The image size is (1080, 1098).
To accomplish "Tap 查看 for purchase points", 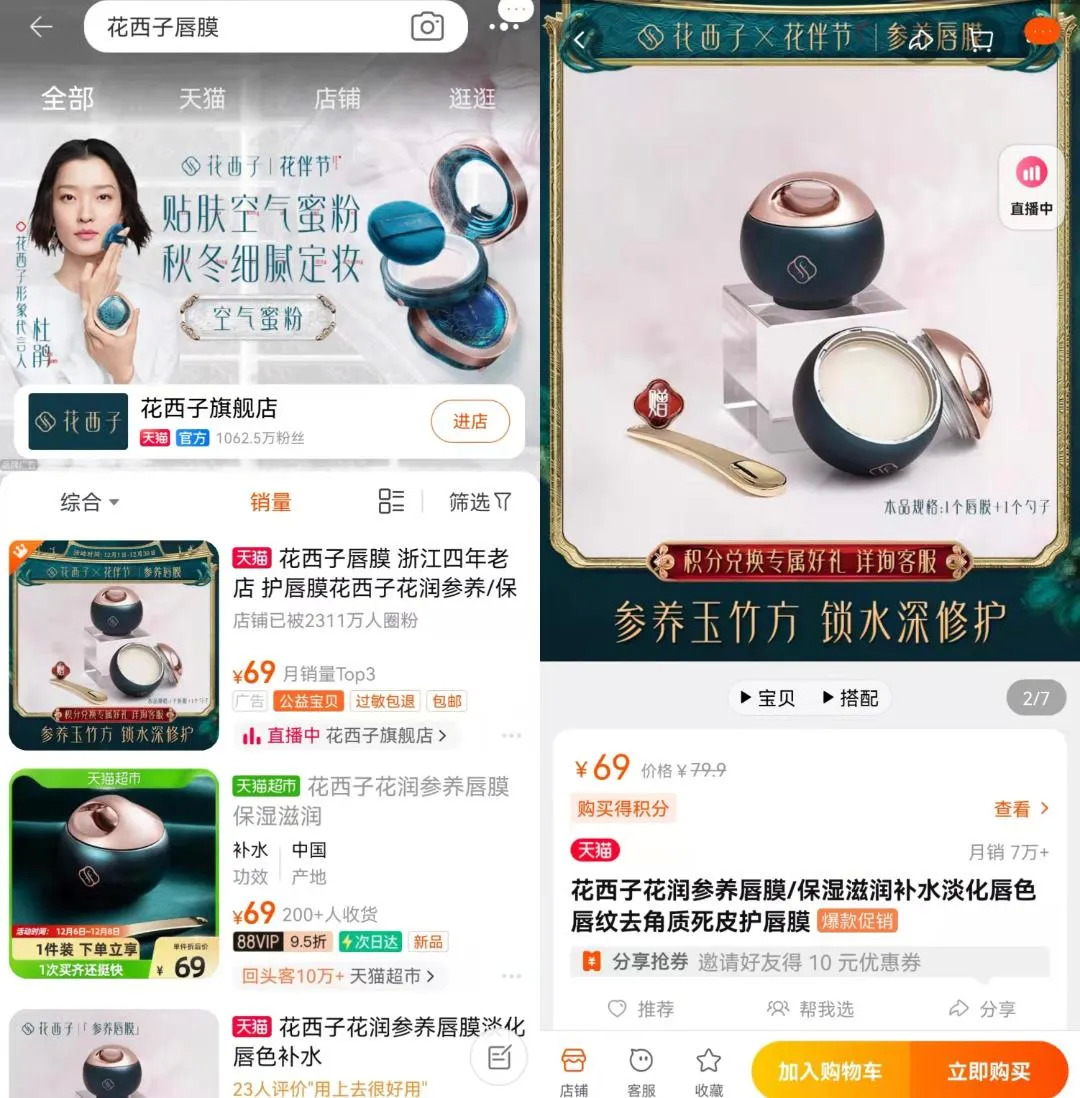I will 1021,809.
